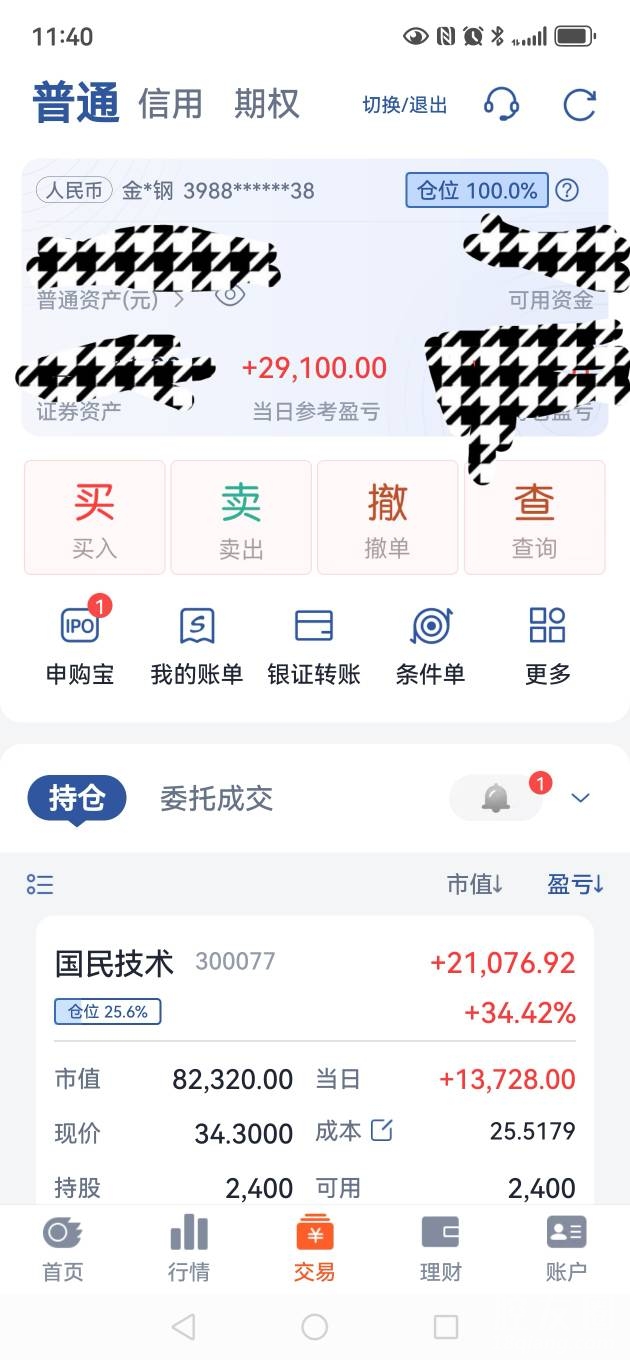
Task: Open the 查询 query button
Action: point(534,517)
